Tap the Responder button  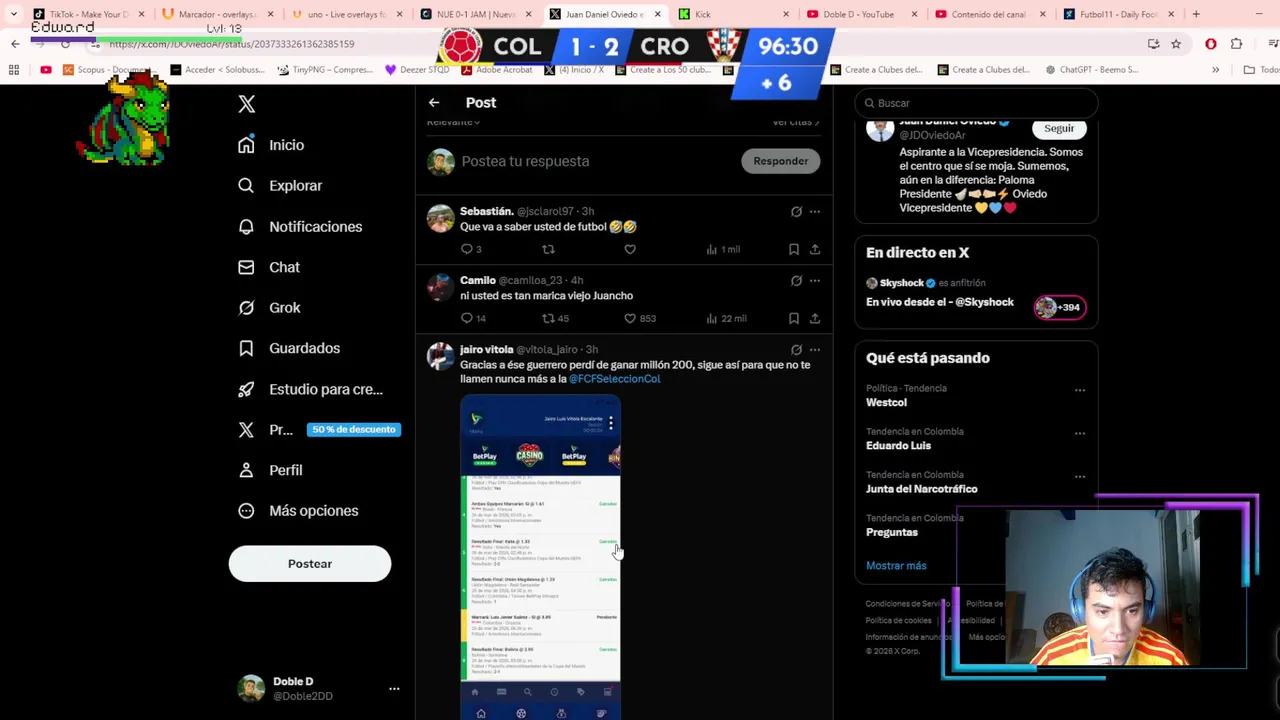pos(780,161)
